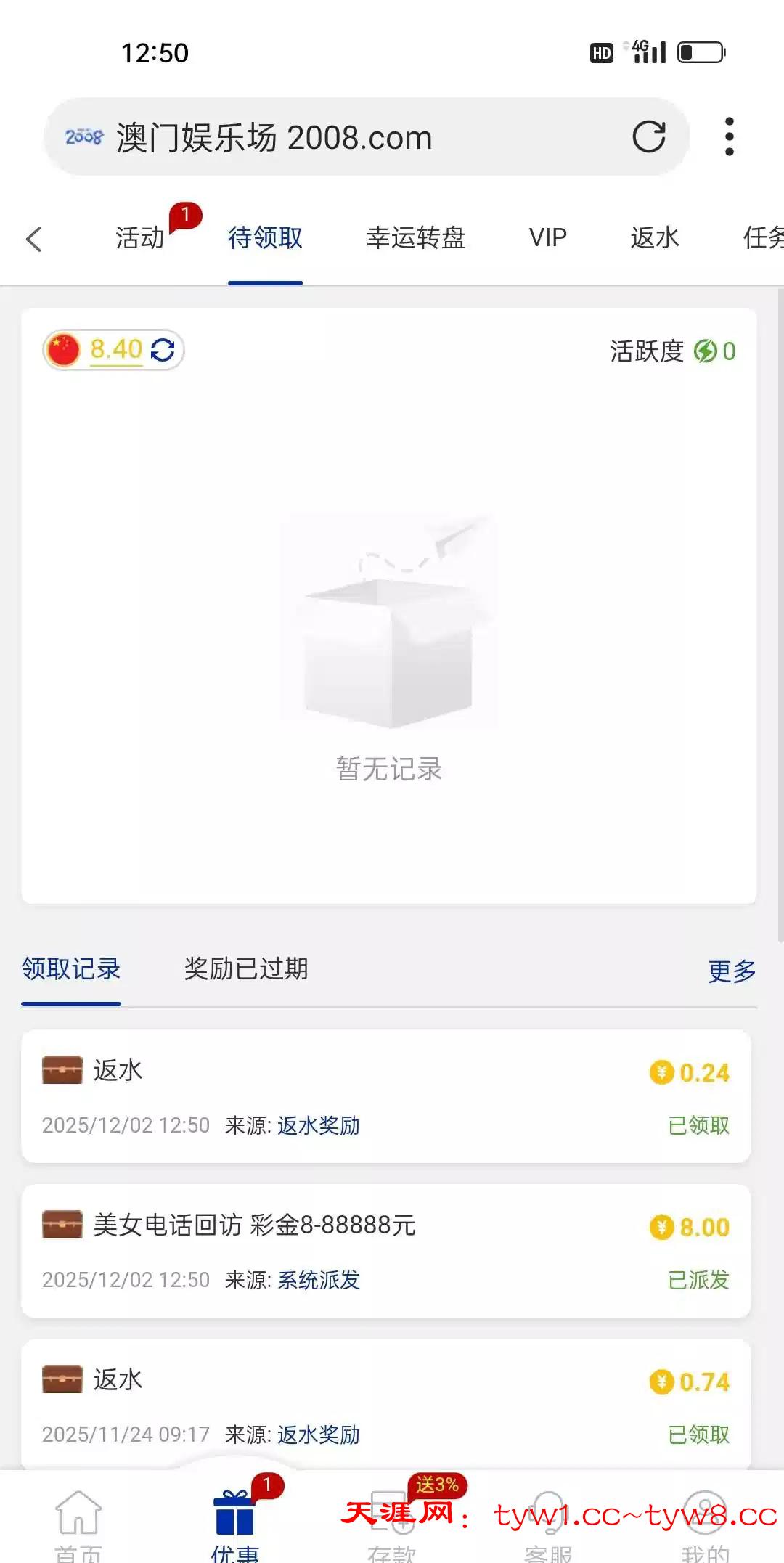
Task: Open the 幸运转盘 tab
Action: click(415, 238)
